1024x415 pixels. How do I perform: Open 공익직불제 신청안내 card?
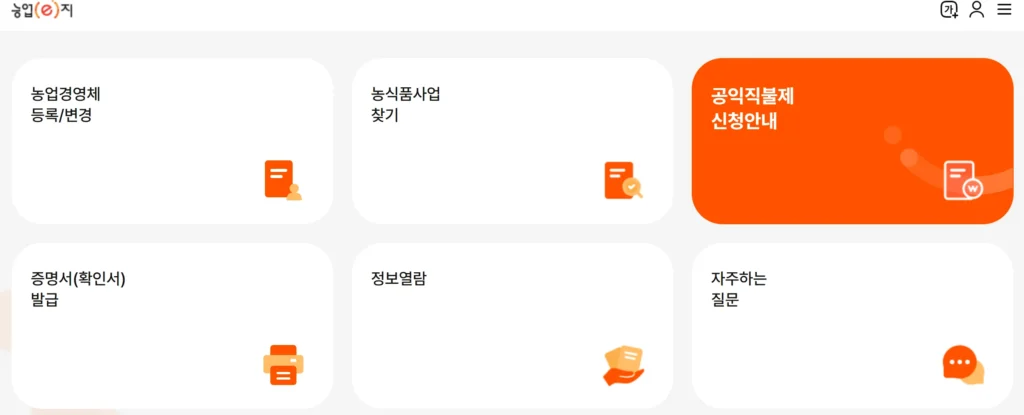pyautogui.click(x=852, y=141)
